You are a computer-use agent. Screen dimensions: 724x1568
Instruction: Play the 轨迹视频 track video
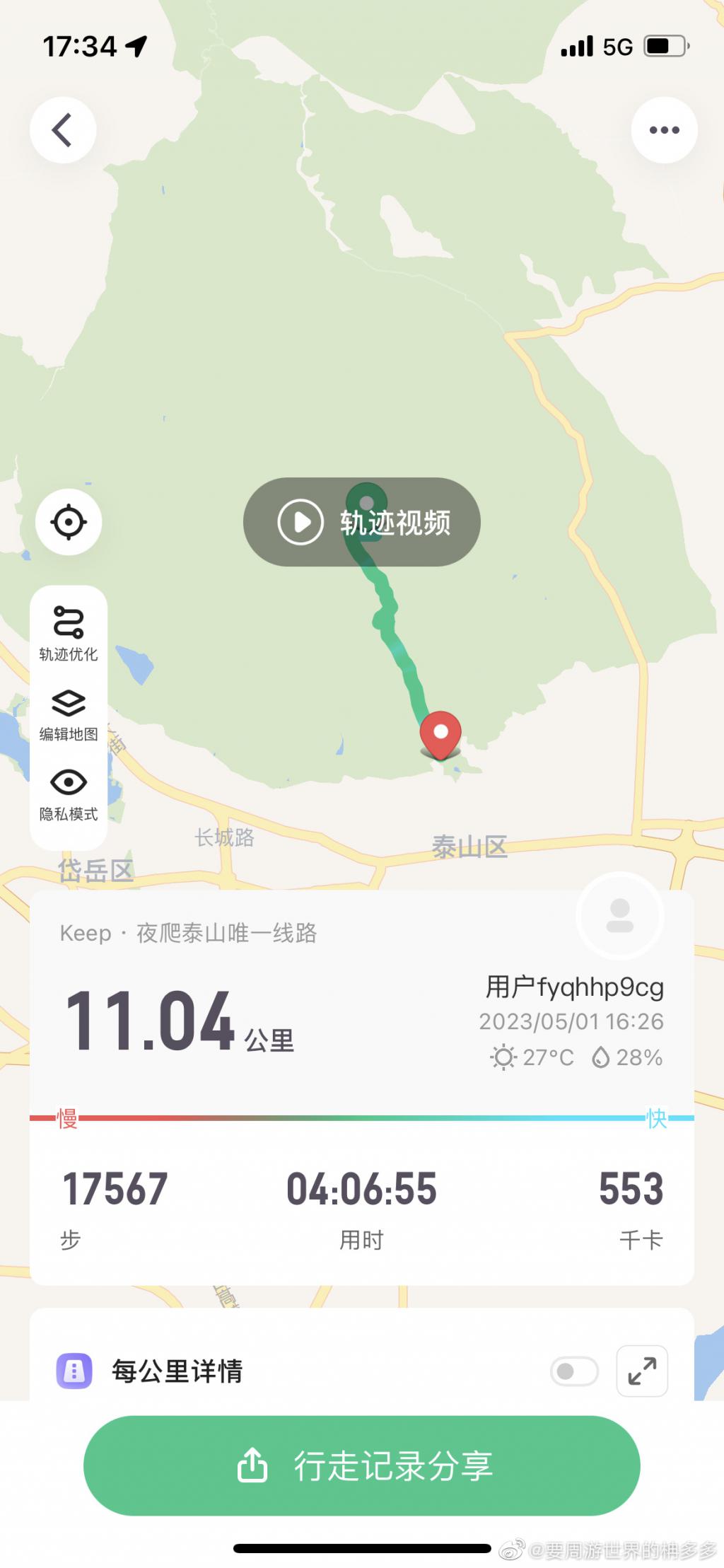[362, 522]
